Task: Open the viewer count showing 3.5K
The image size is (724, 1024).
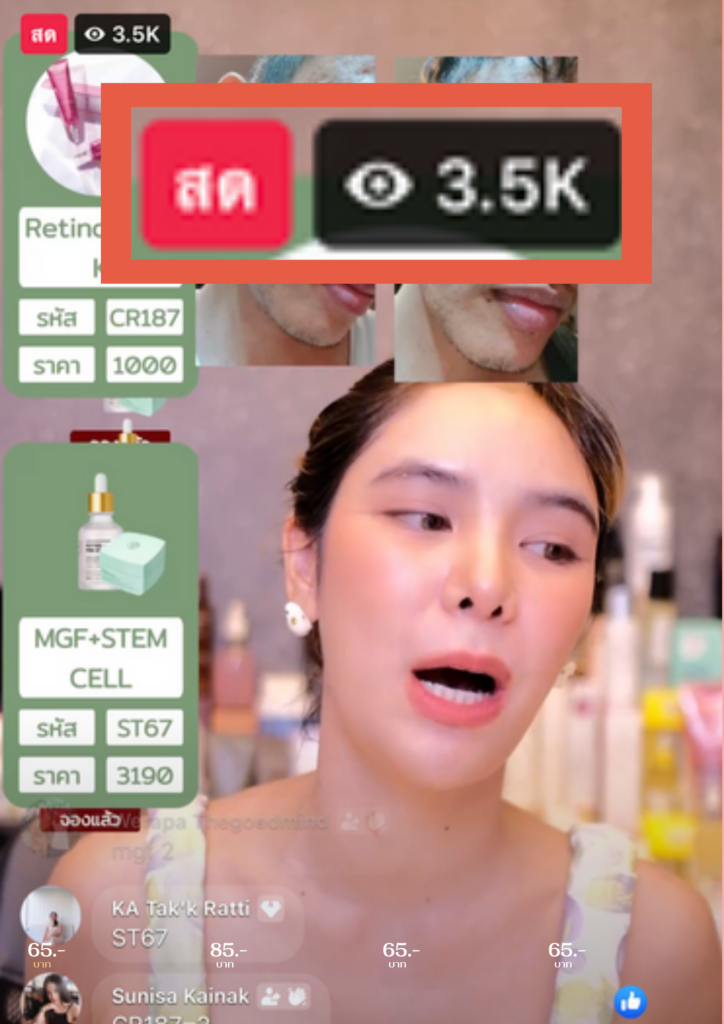Action: [x=122, y=34]
